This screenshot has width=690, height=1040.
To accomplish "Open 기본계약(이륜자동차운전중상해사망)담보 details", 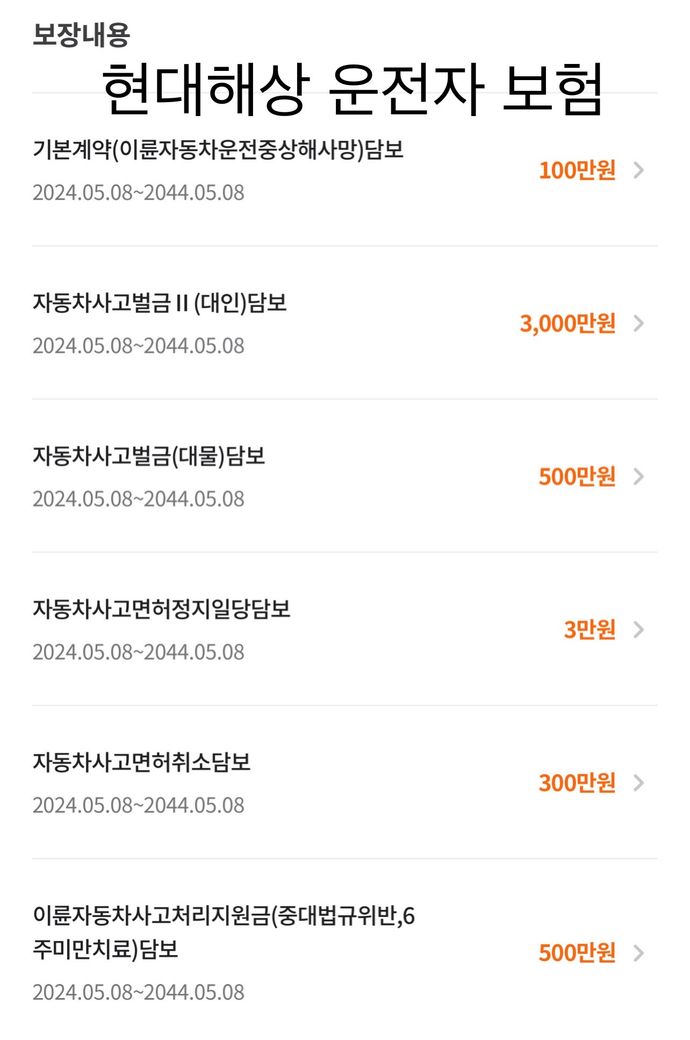I will tap(344, 170).
